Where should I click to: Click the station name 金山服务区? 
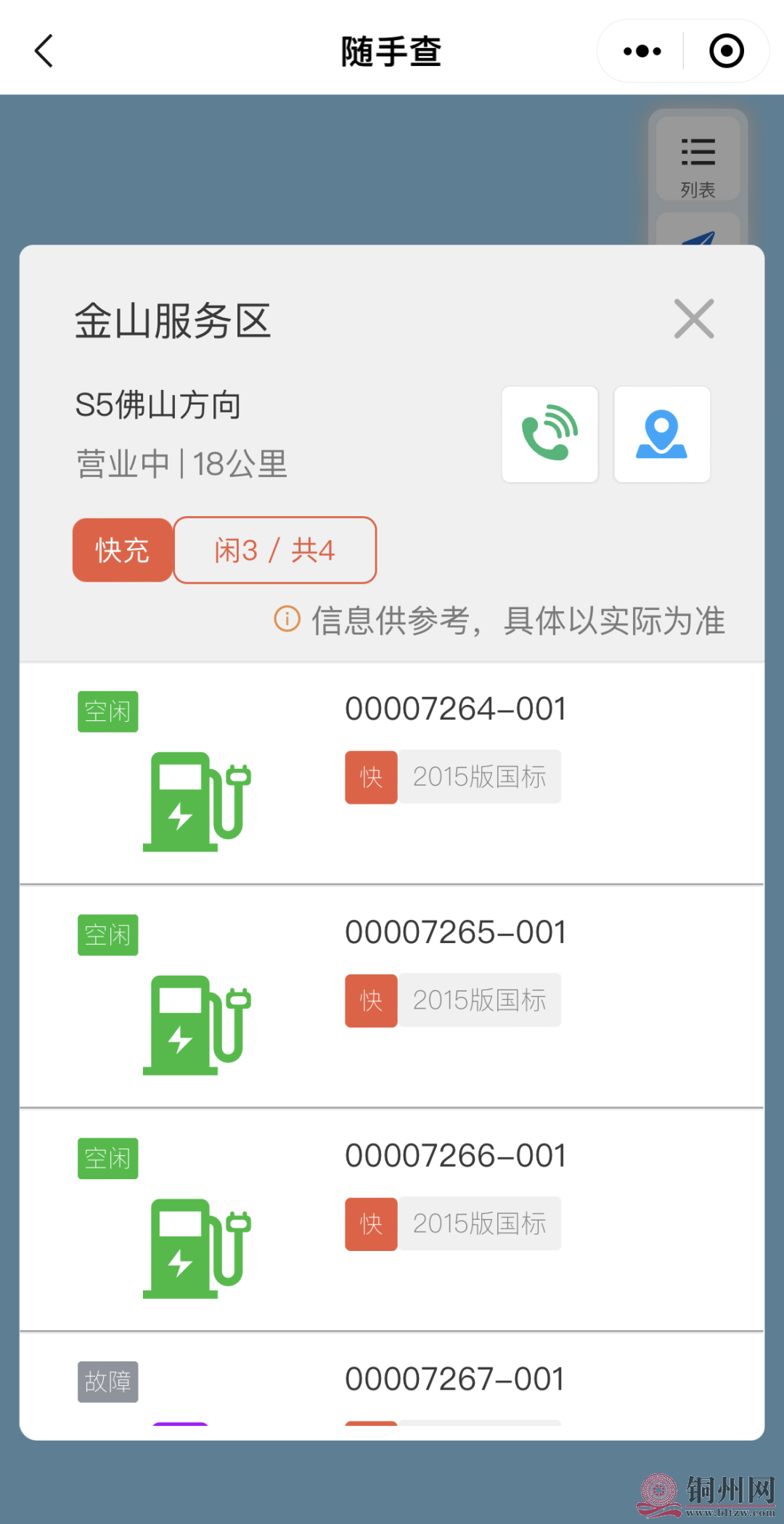point(173,322)
